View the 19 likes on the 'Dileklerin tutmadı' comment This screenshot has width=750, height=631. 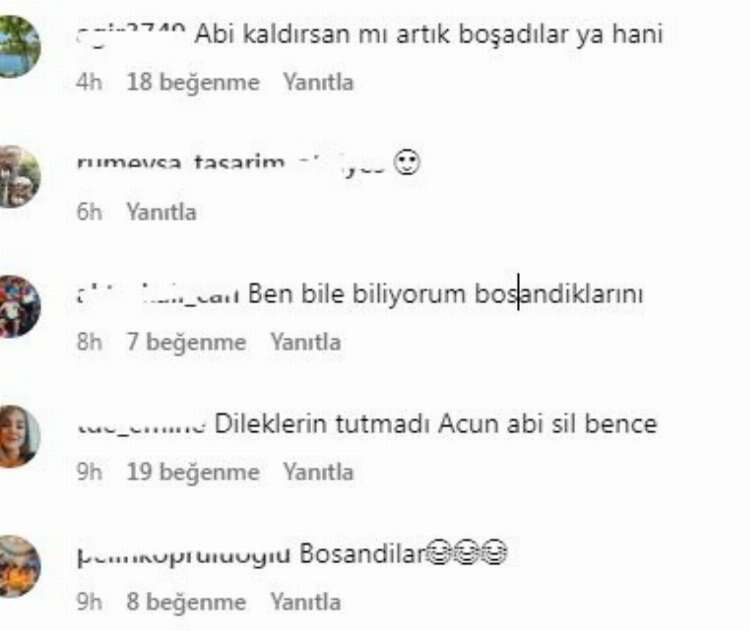[x=192, y=472]
